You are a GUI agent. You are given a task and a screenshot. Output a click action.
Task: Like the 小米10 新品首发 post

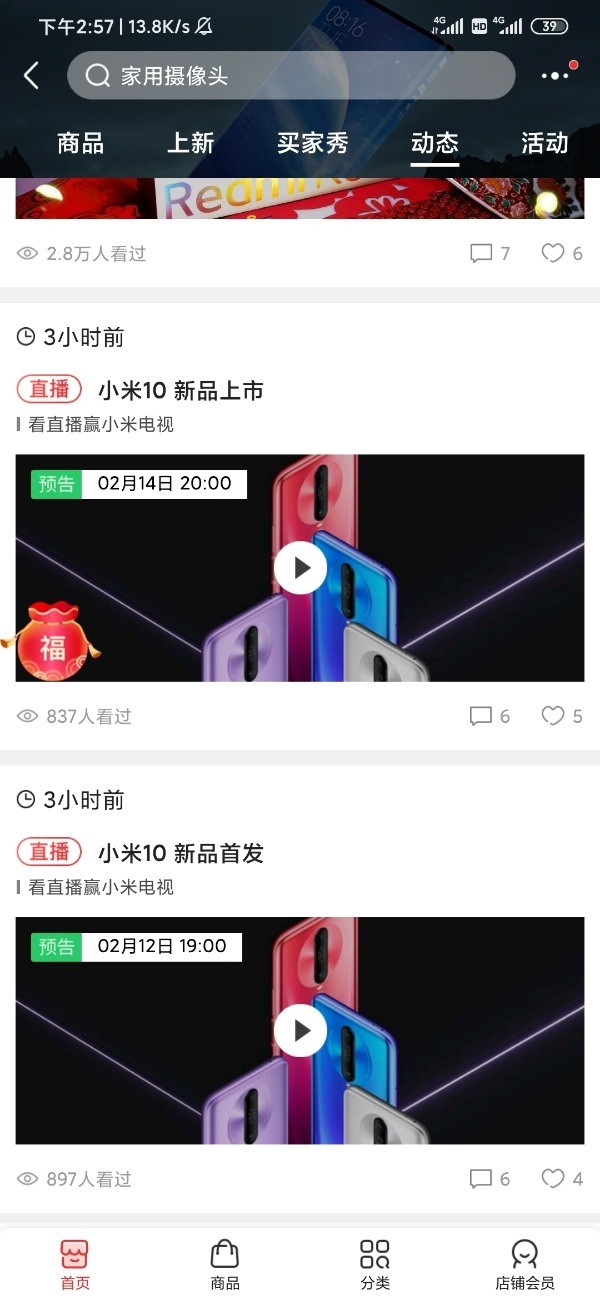coord(562,1179)
